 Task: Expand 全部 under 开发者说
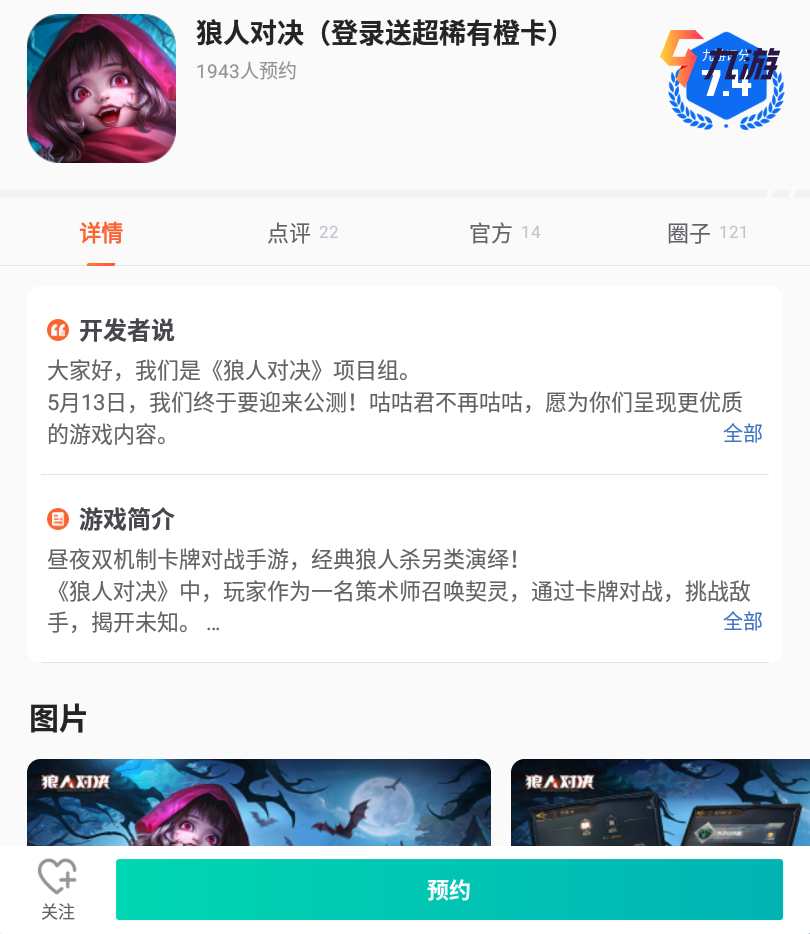coord(742,433)
